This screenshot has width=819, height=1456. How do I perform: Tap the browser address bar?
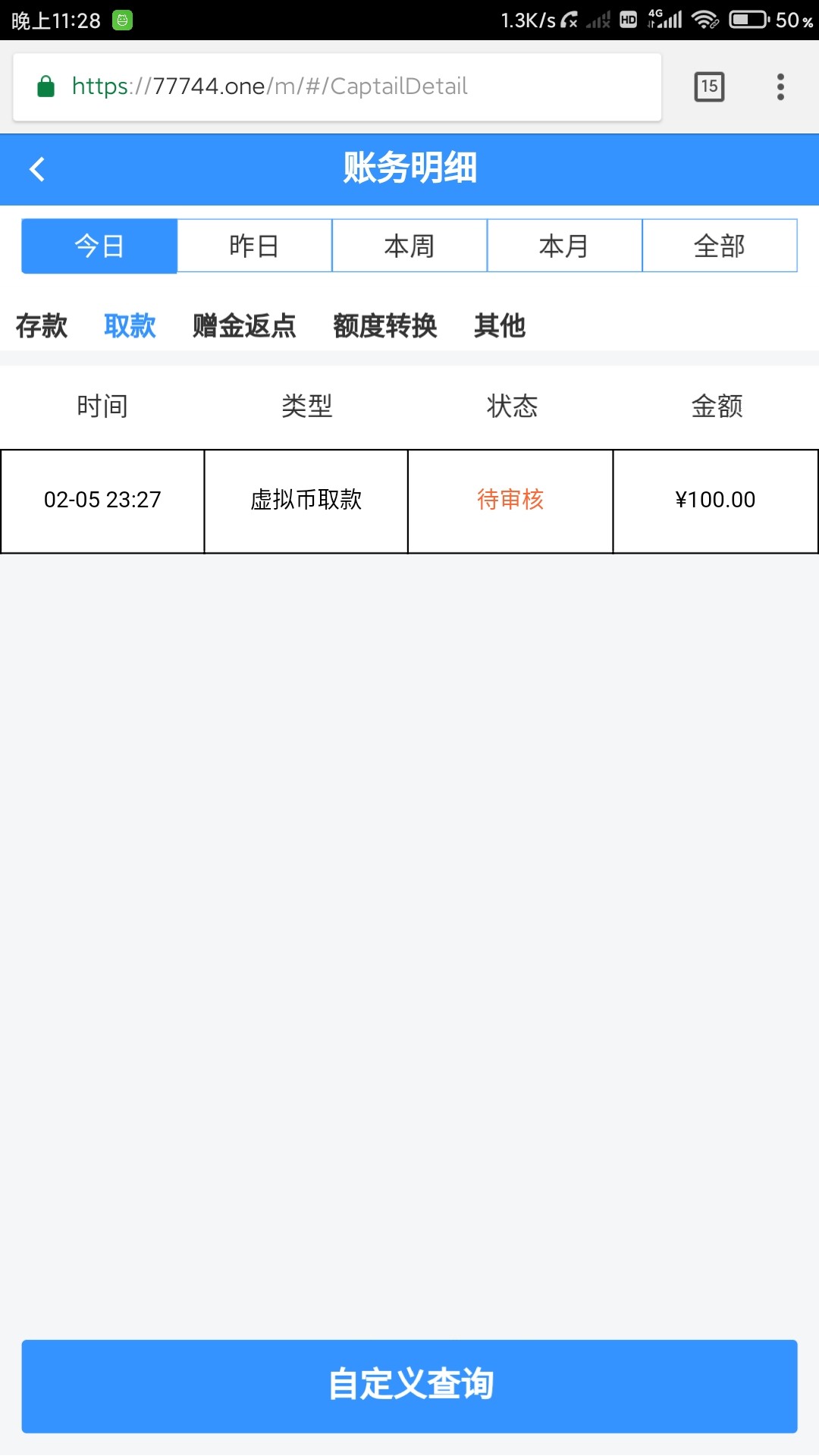click(x=337, y=86)
